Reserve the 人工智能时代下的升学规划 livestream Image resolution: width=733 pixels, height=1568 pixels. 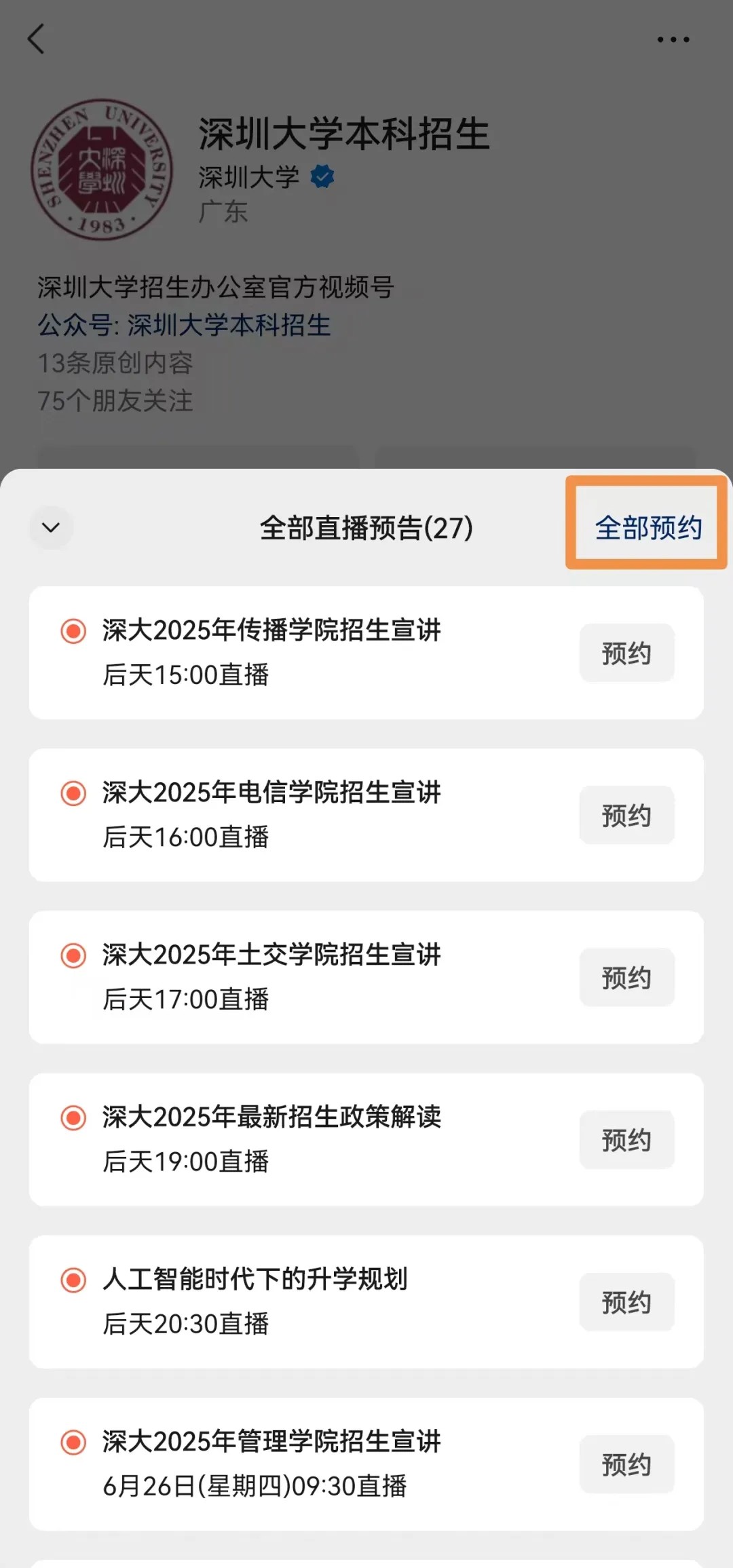click(626, 1301)
